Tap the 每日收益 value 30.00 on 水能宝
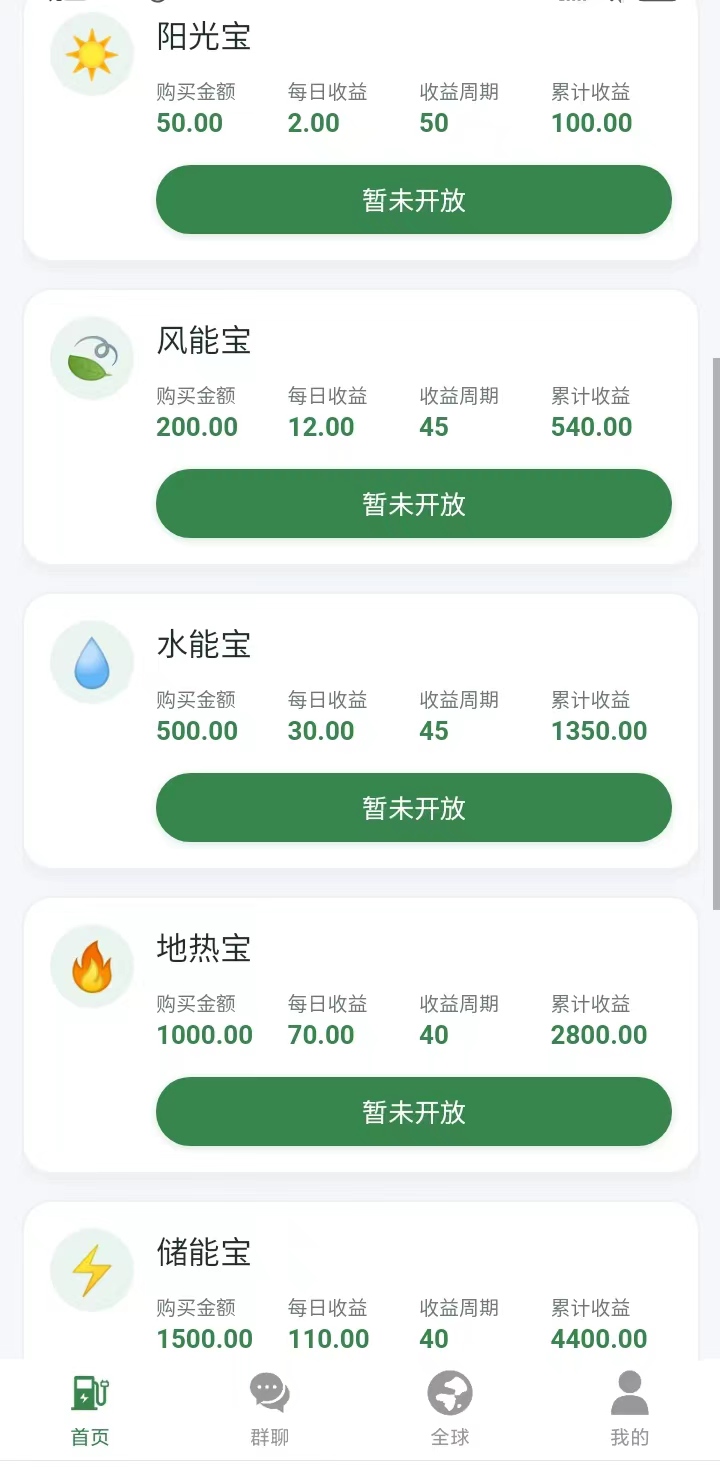 [x=320, y=730]
